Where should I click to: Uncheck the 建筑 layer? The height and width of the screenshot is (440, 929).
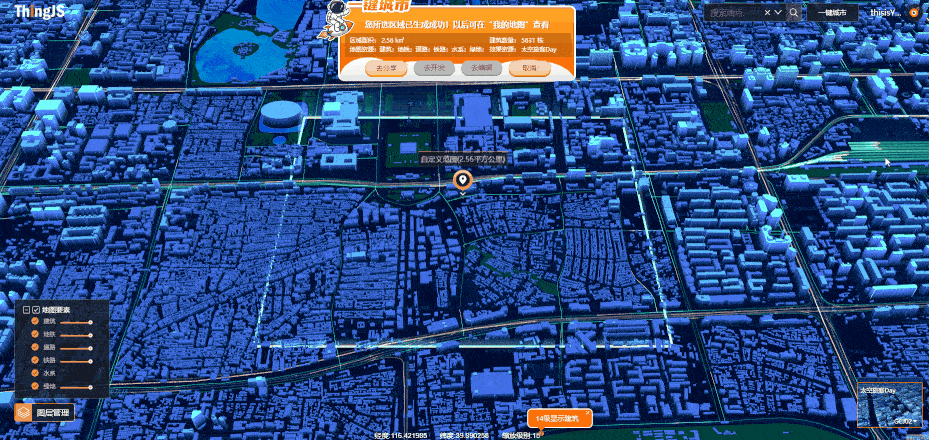coord(34,321)
